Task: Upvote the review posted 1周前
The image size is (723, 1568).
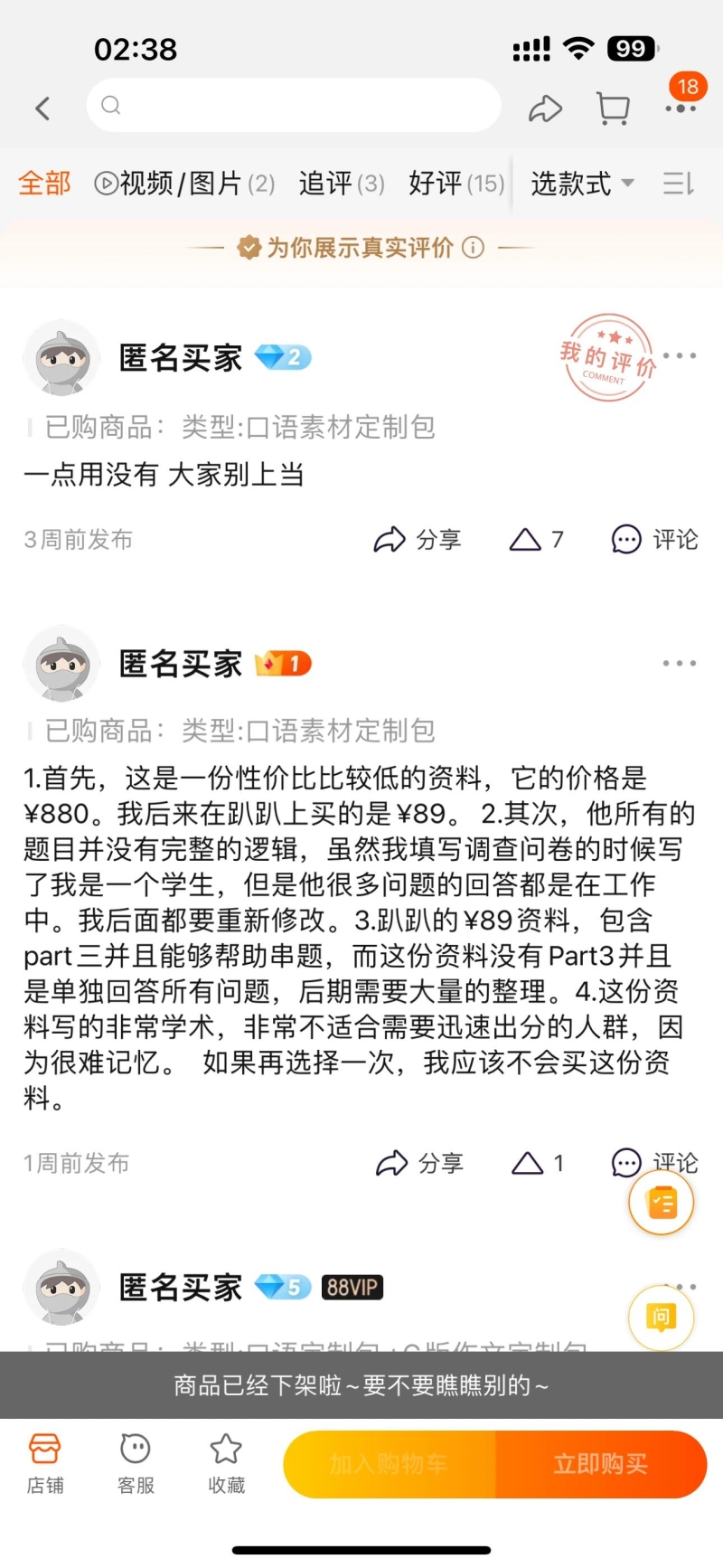Action: tap(538, 1163)
